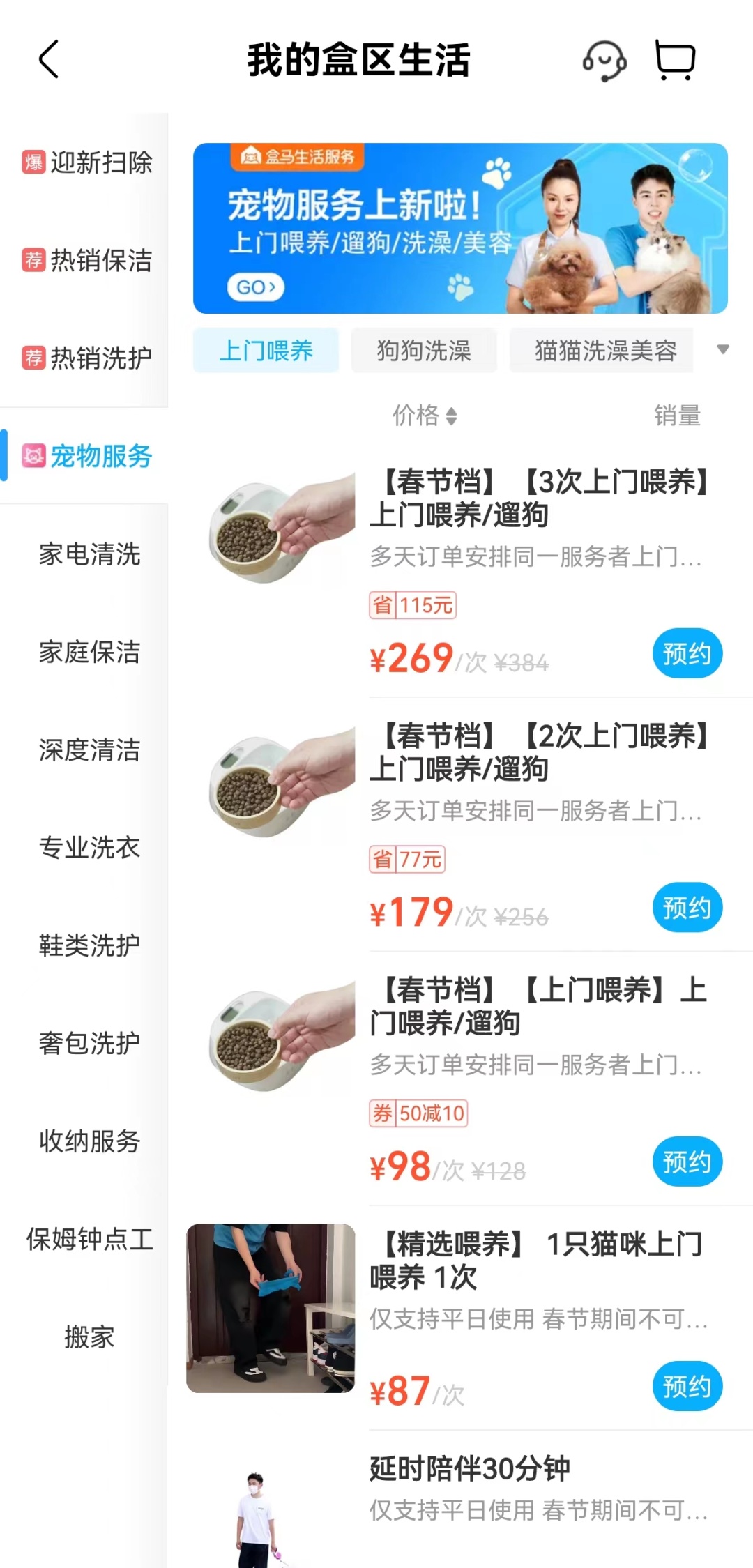This screenshot has width=753, height=1568.
Task: Reserve the ¥98 上门喂养/遛狗 service
Action: click(687, 1162)
